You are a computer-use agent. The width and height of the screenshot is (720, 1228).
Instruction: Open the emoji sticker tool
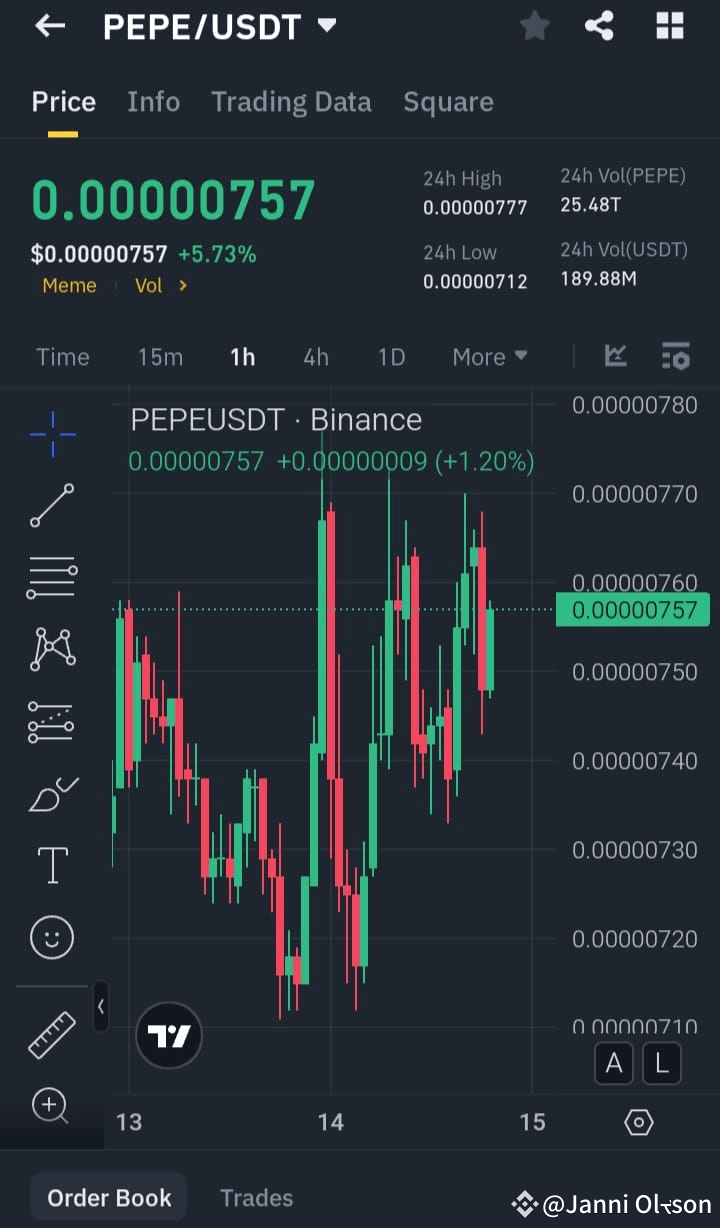(x=51, y=937)
